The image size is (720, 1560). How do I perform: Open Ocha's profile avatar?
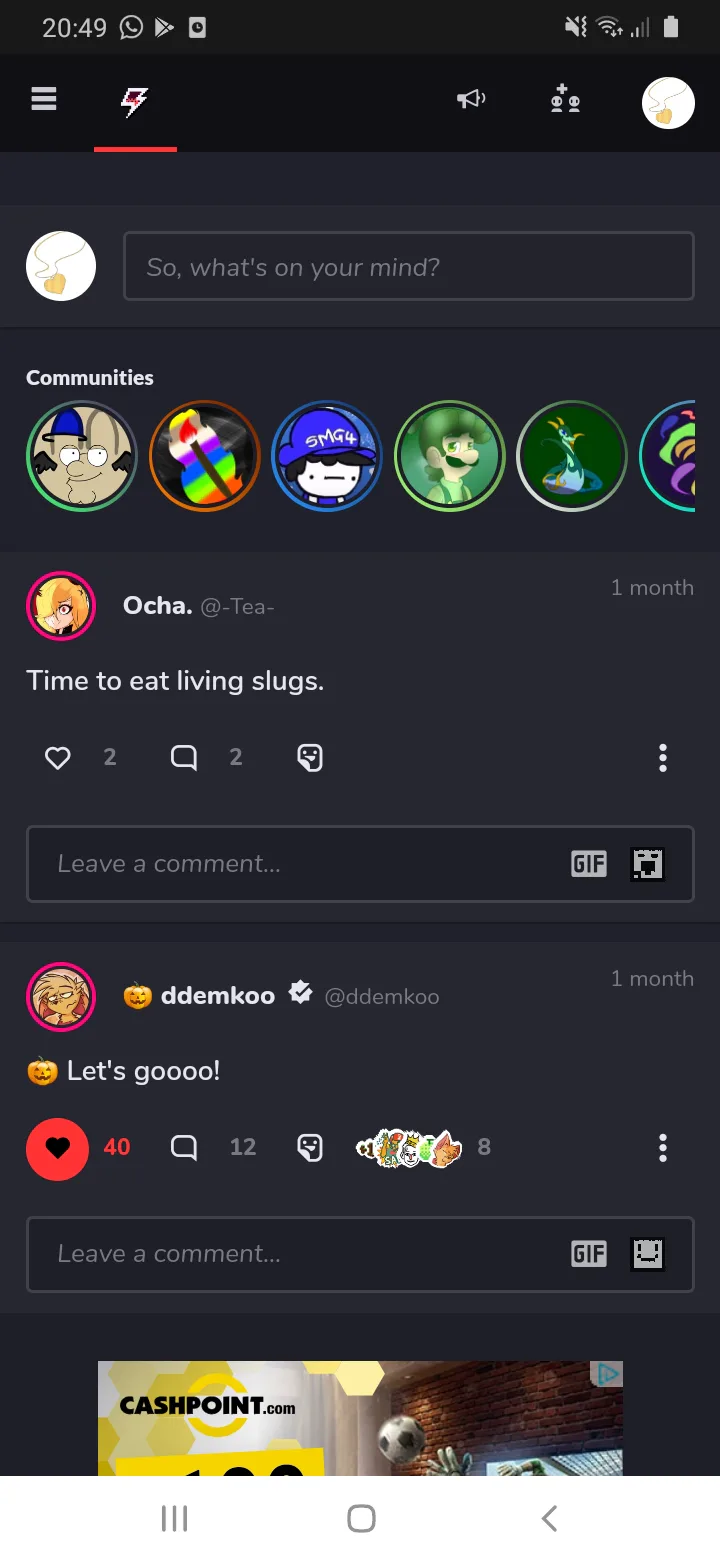pyautogui.click(x=61, y=606)
